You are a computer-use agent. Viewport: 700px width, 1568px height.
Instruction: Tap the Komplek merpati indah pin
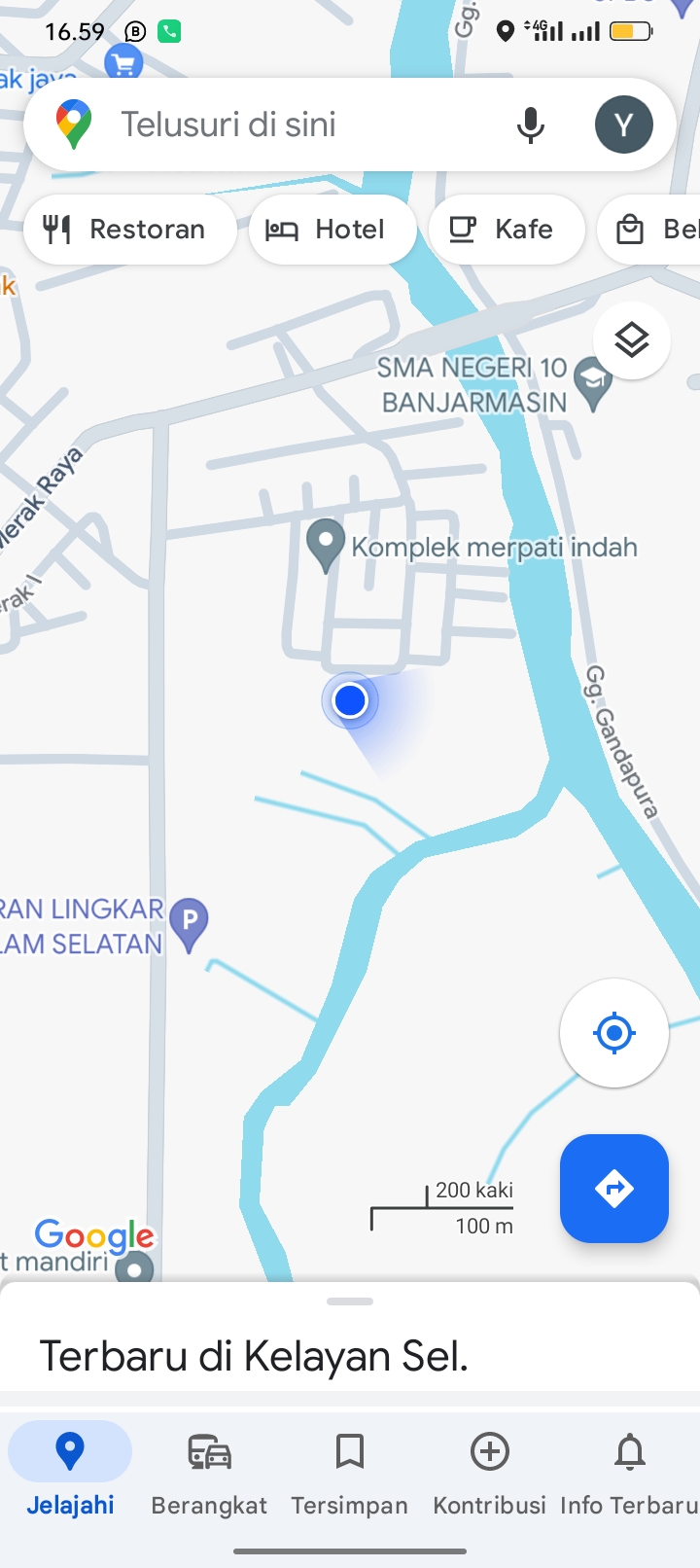point(326,545)
